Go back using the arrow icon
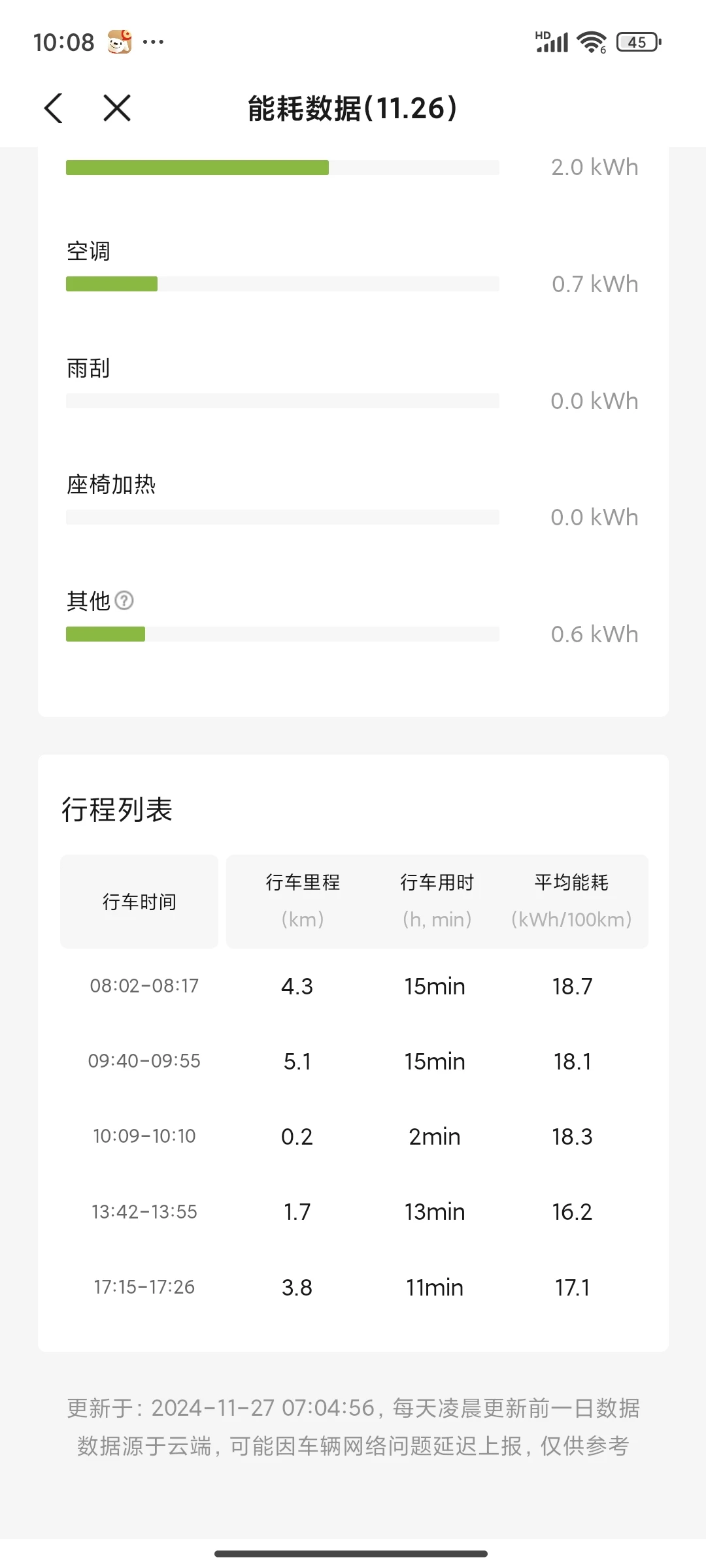 (54, 108)
